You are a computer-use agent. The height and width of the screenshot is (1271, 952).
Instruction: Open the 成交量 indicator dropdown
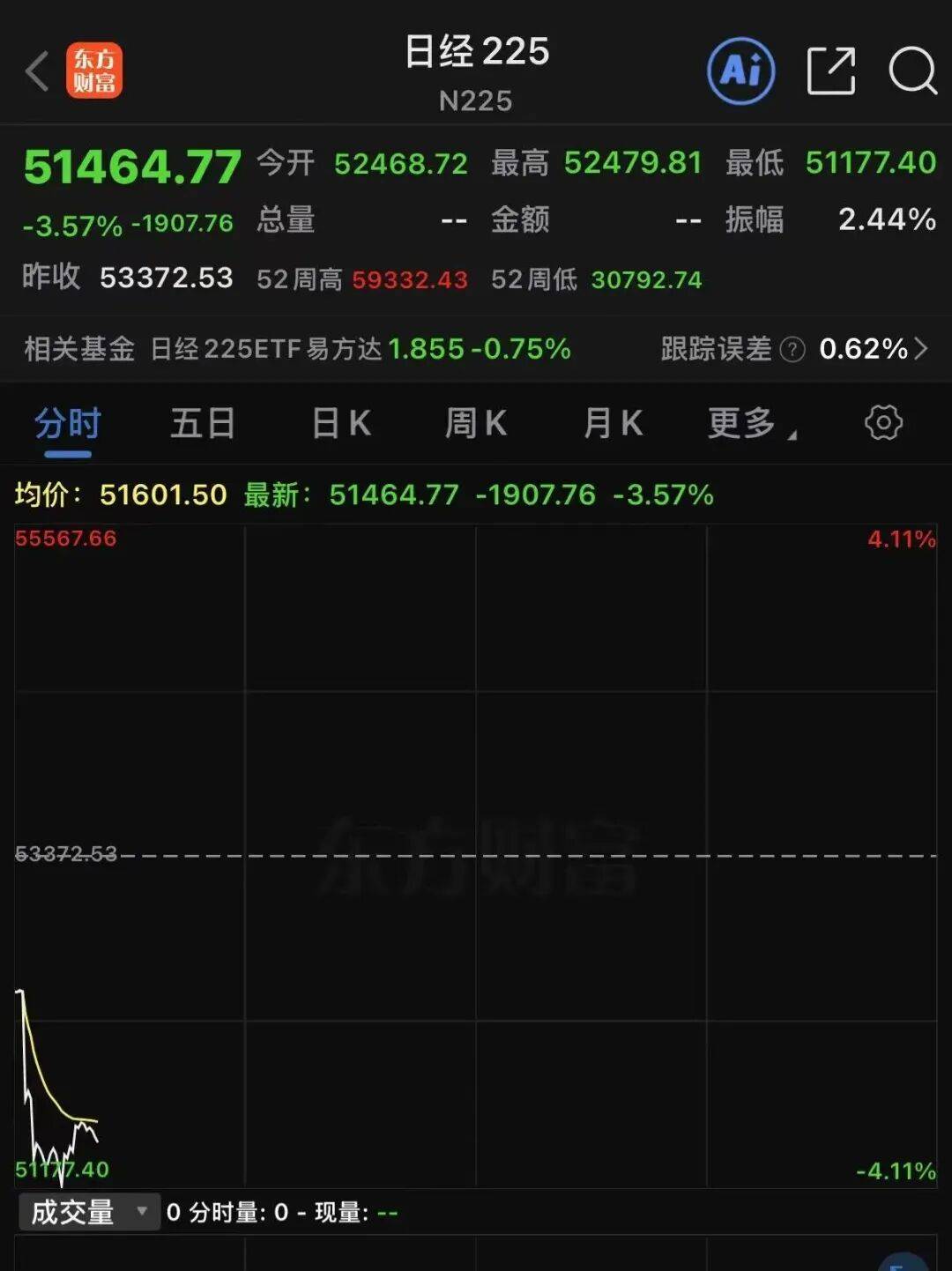tap(89, 1212)
